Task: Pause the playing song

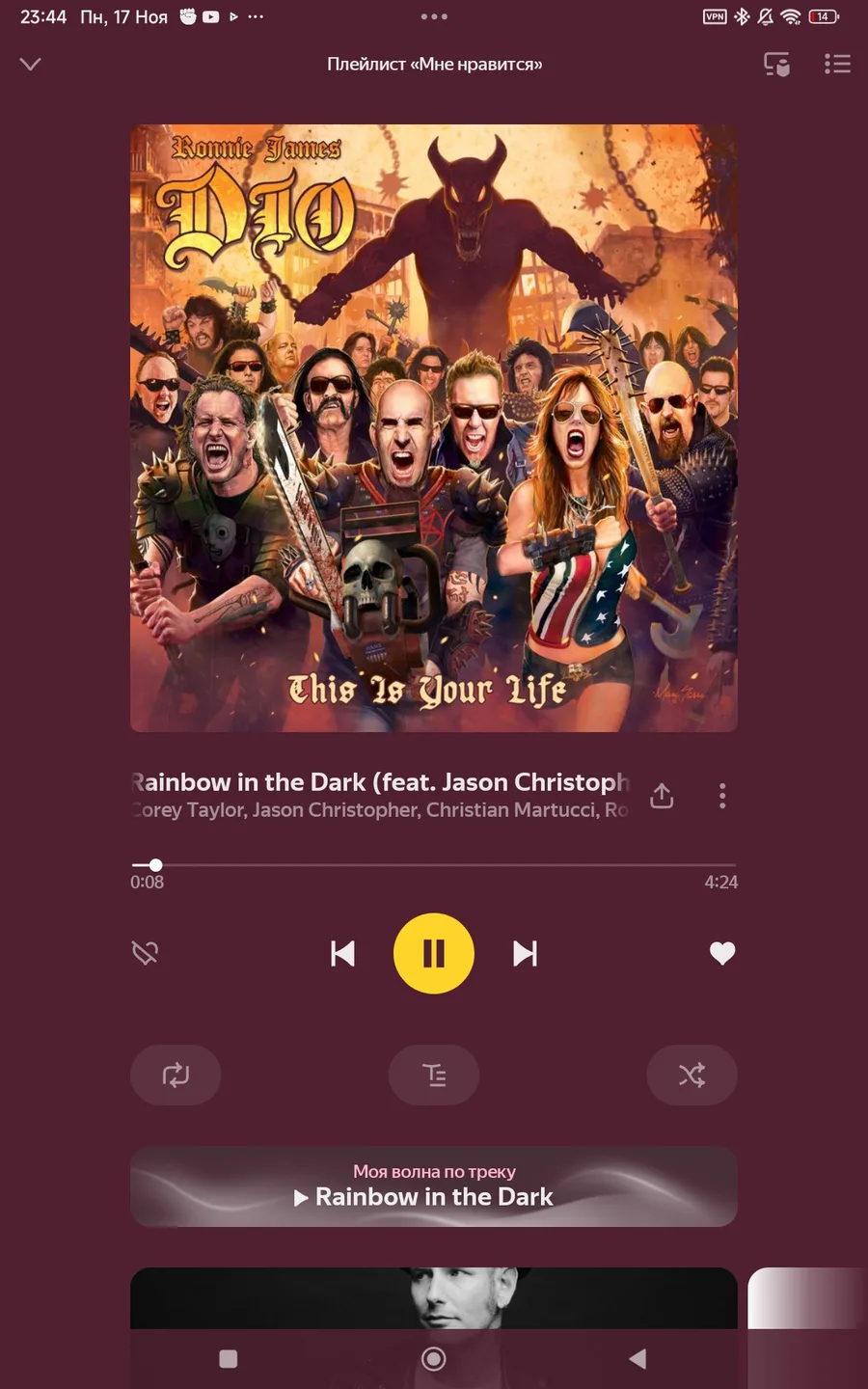Action: pos(434,953)
